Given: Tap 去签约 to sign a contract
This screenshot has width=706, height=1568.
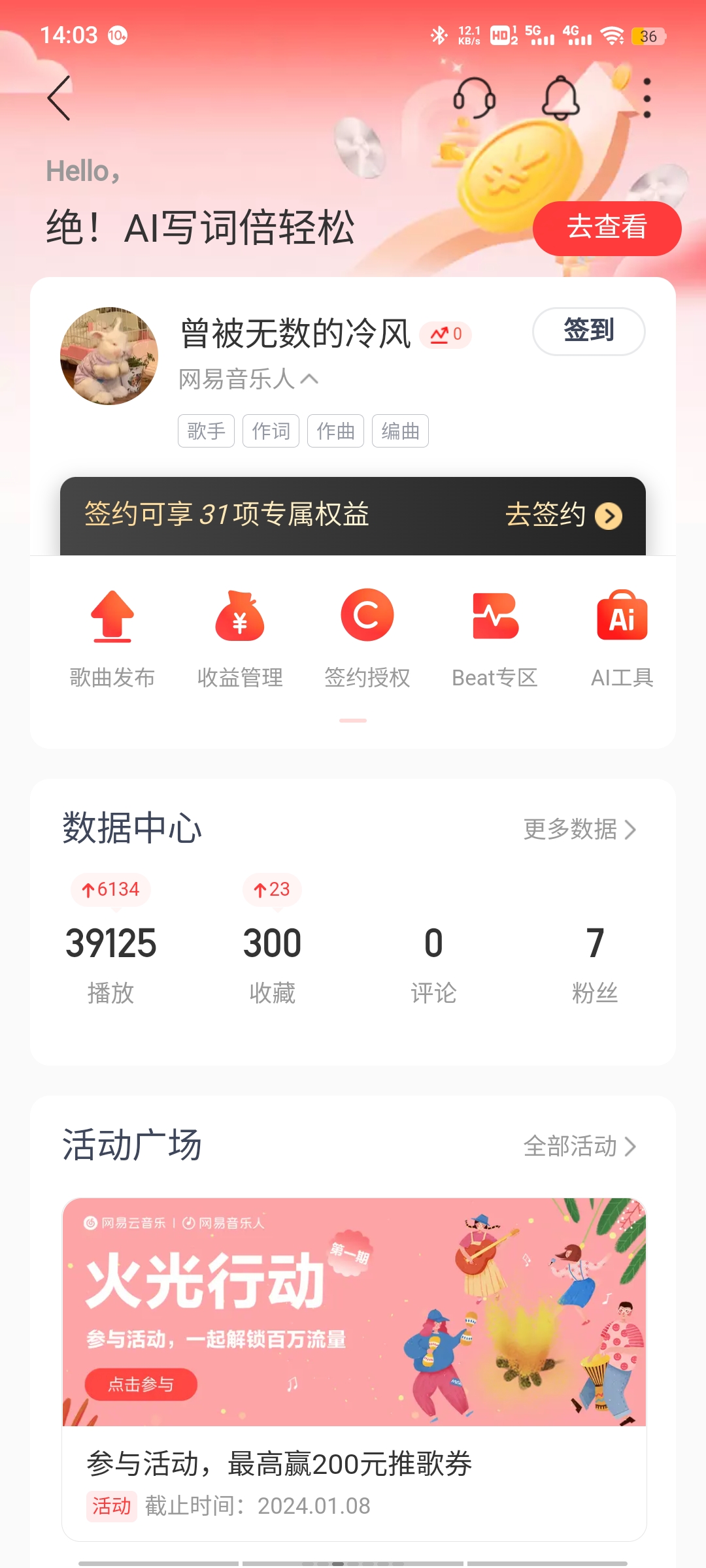Looking at the screenshot, I should pyautogui.click(x=563, y=515).
